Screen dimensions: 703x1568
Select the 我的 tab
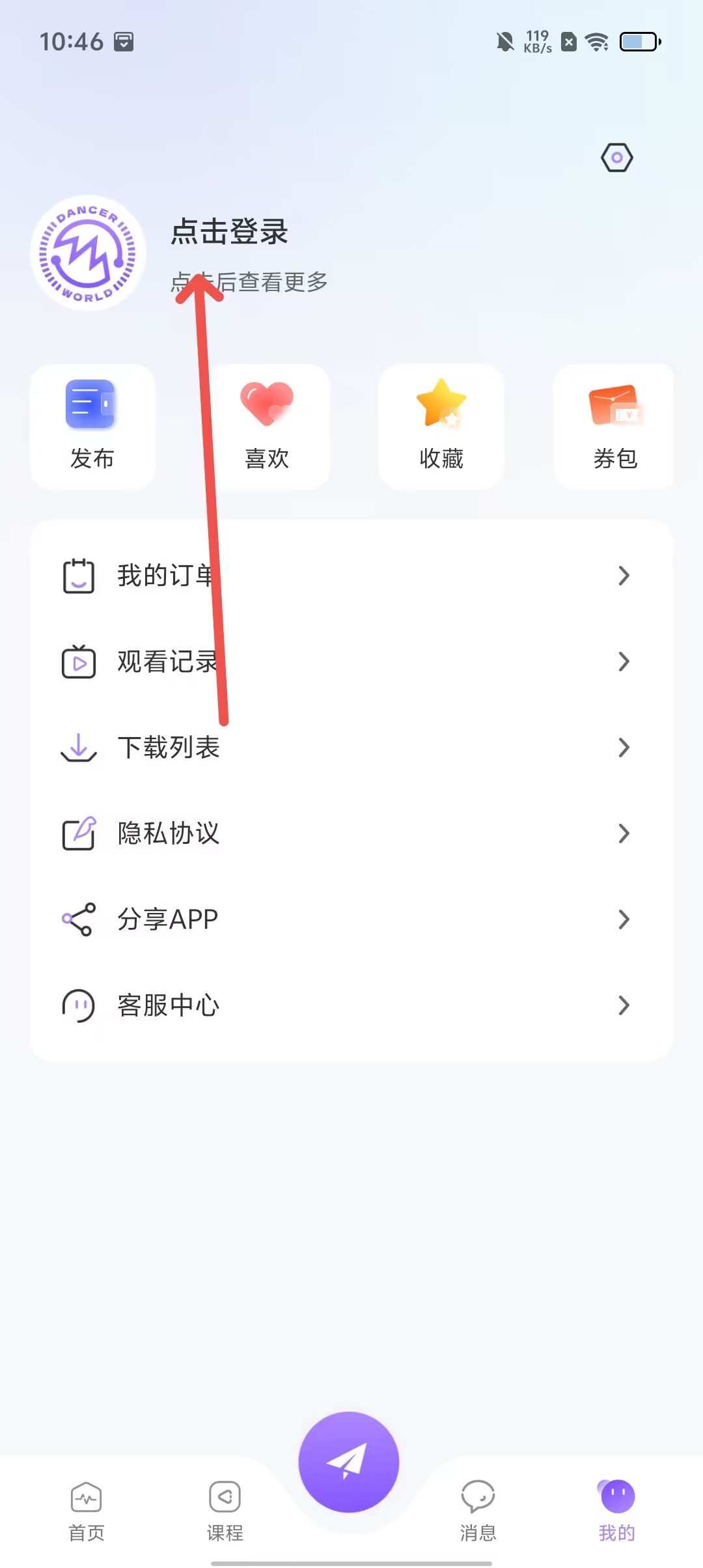point(617,1512)
